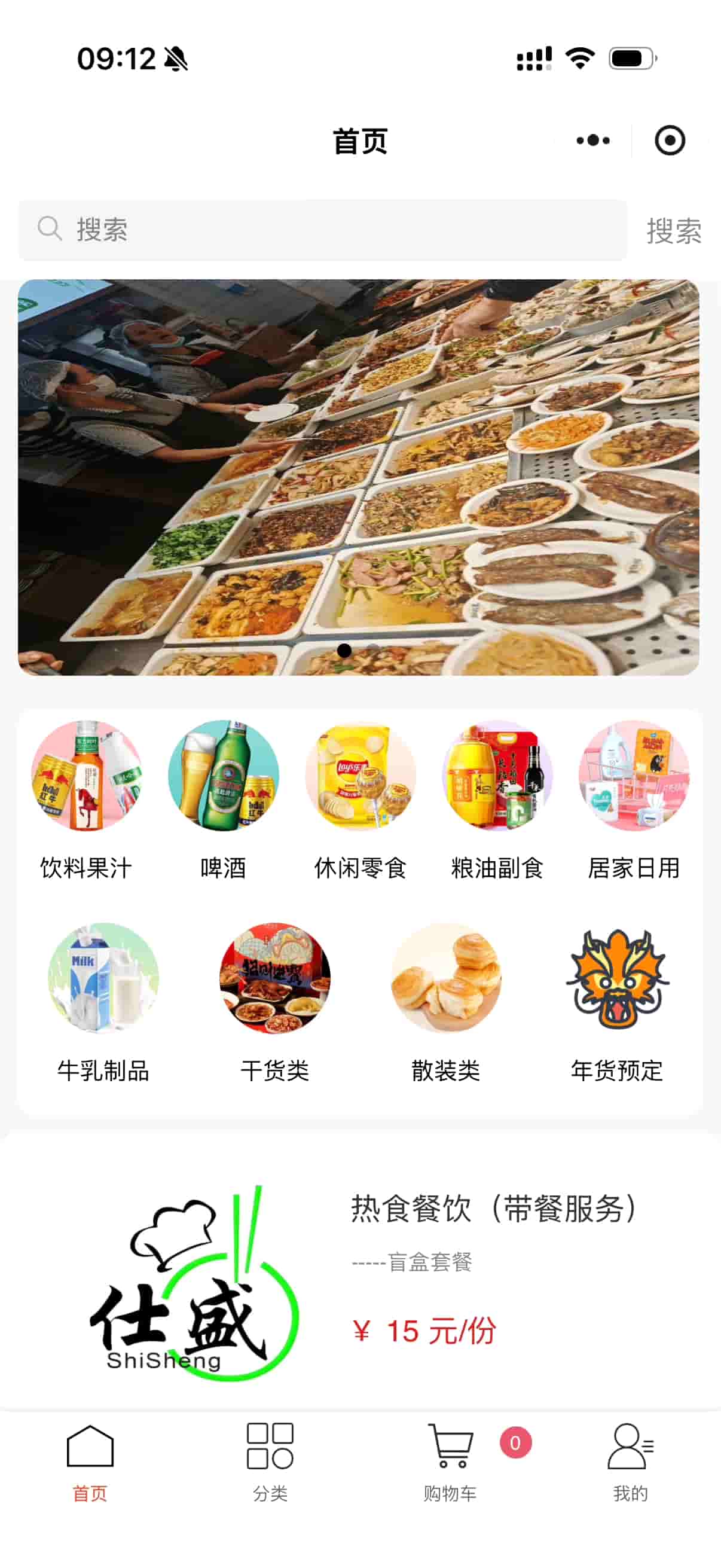Open the 啤酒 category

pos(224,799)
